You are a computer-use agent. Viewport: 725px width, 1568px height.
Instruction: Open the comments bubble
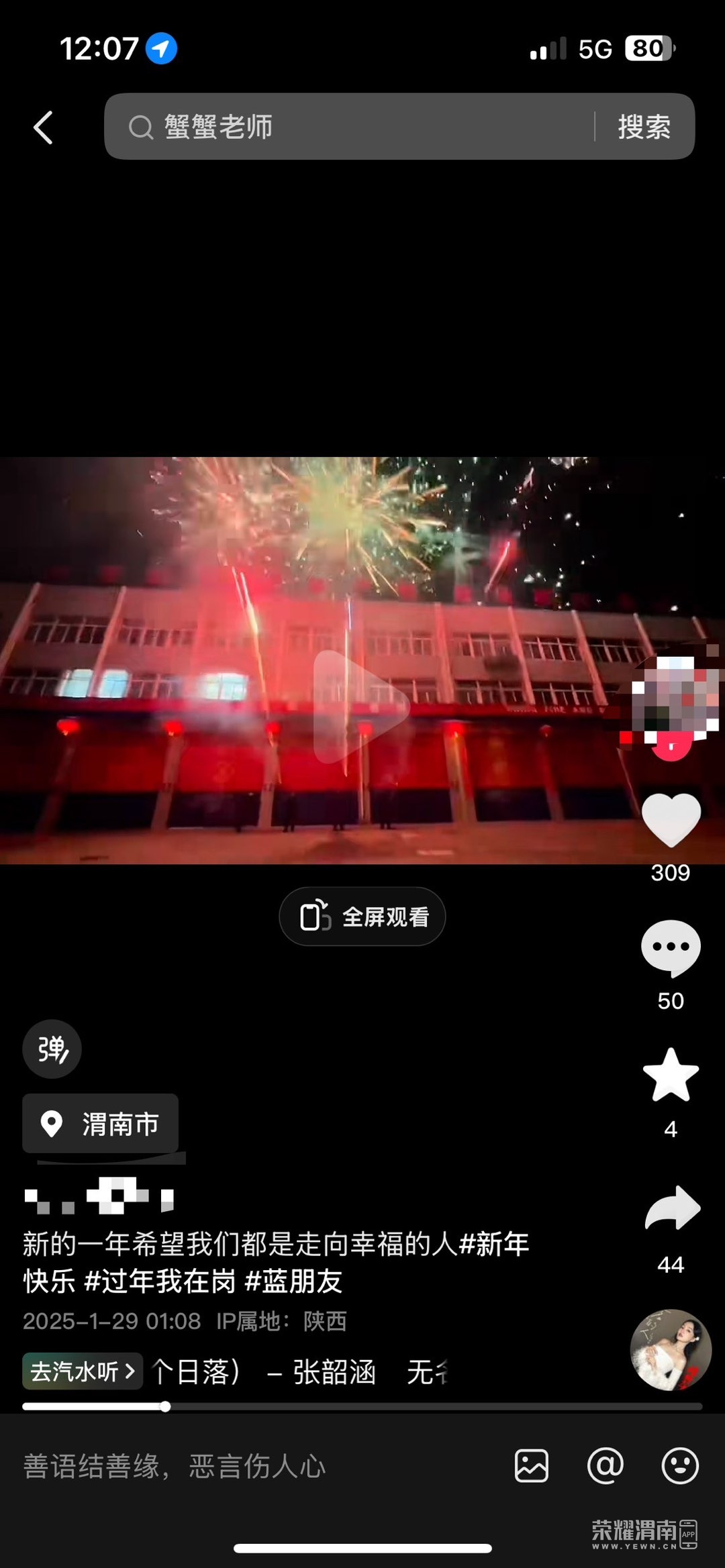pyautogui.click(x=671, y=948)
